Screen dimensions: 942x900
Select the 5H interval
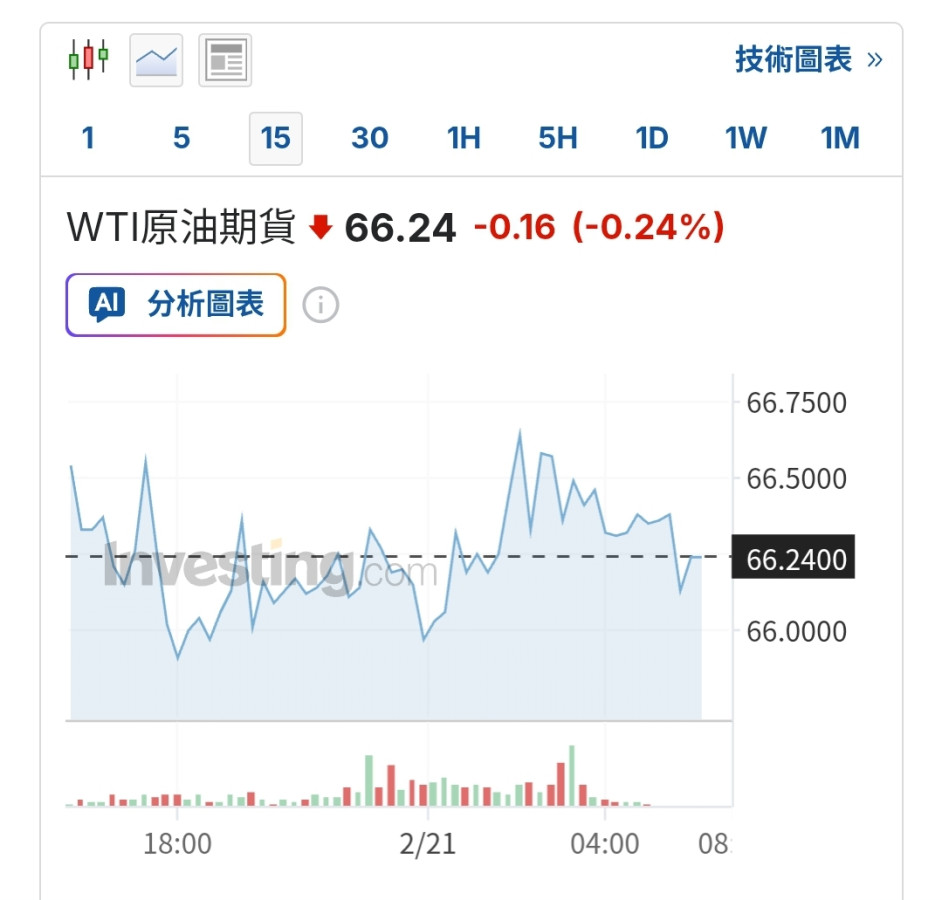pyautogui.click(x=558, y=138)
